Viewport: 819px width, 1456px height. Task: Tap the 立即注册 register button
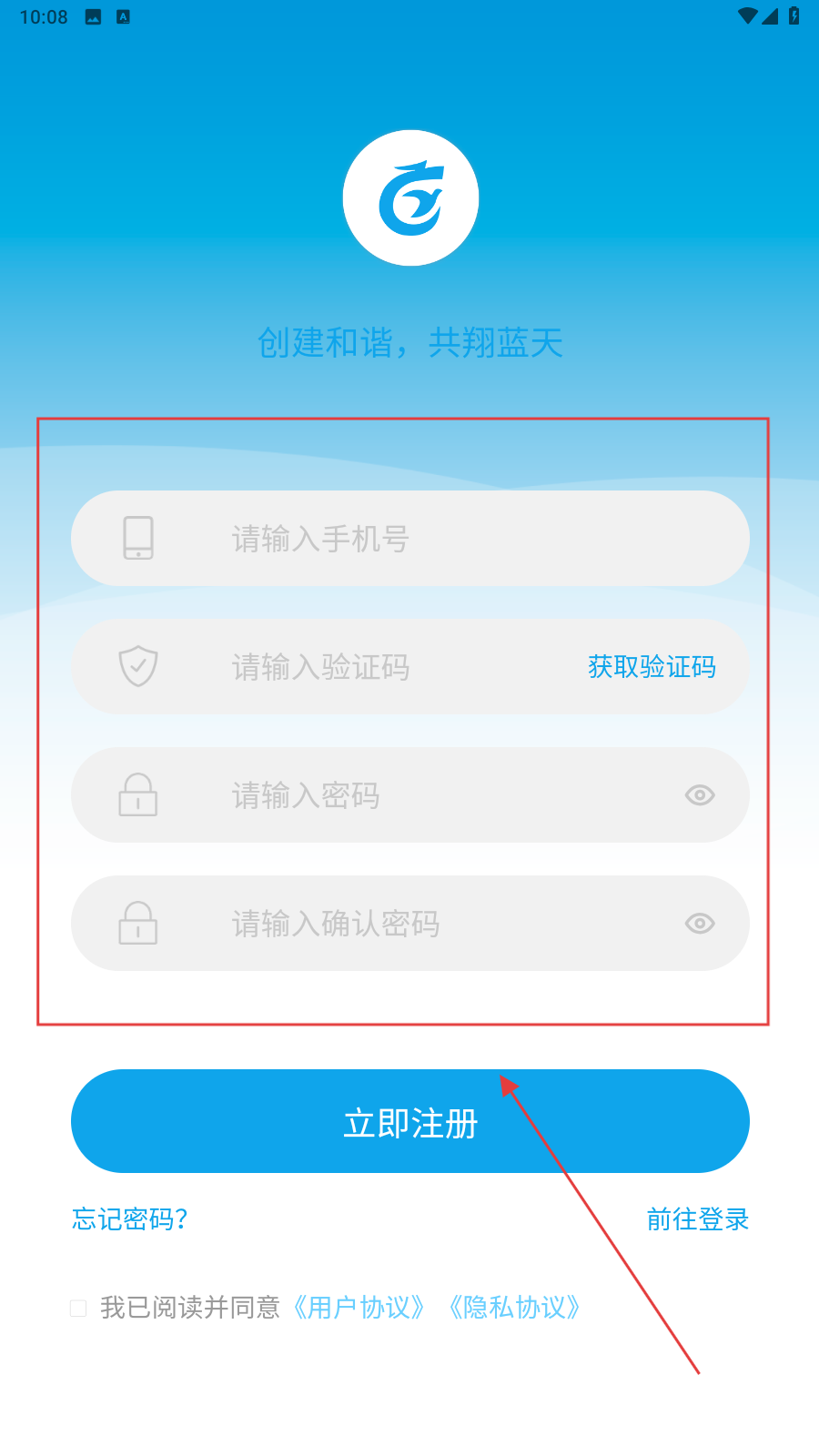(x=409, y=1122)
